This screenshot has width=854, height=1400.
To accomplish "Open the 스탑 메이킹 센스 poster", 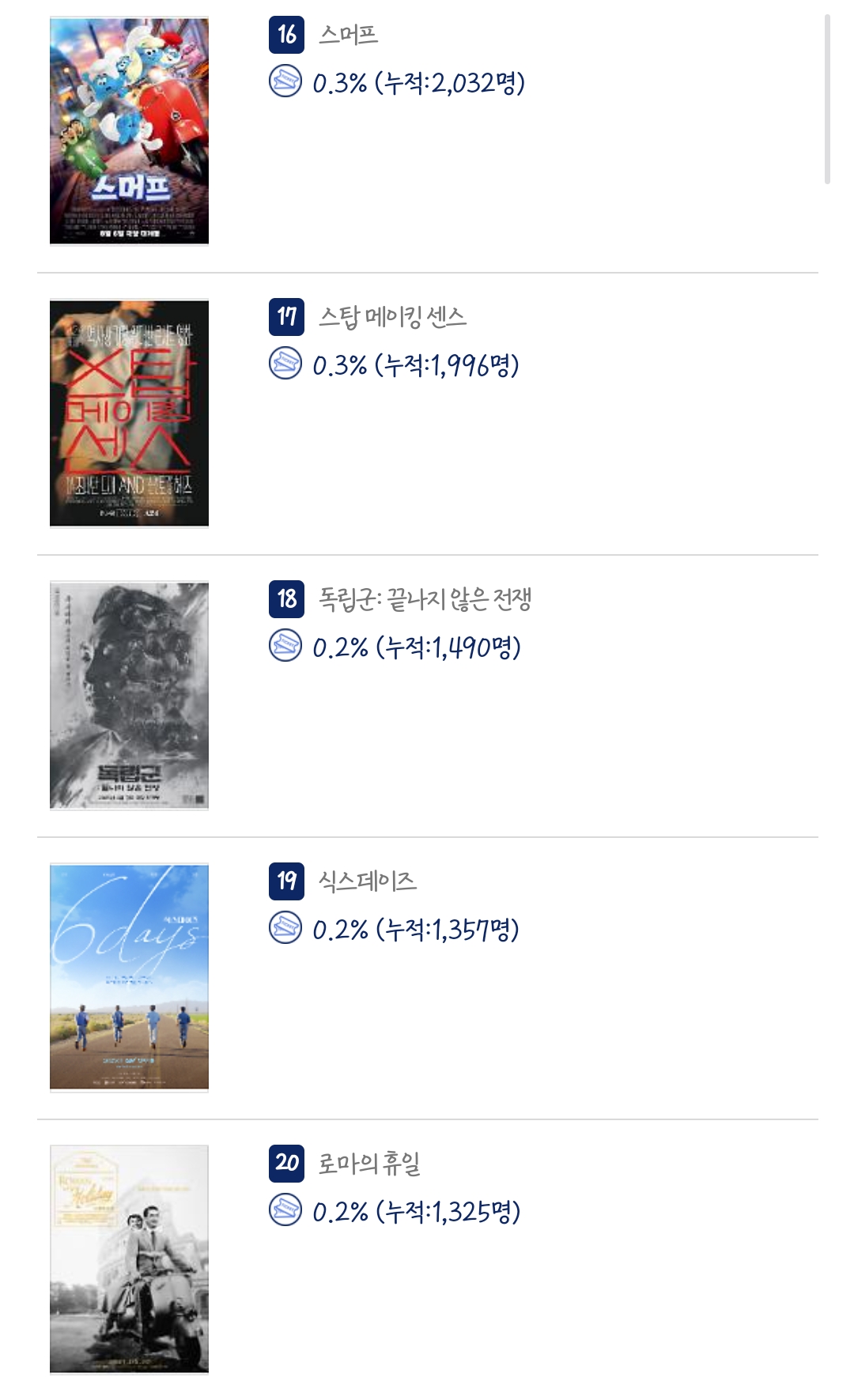I will (129, 413).
